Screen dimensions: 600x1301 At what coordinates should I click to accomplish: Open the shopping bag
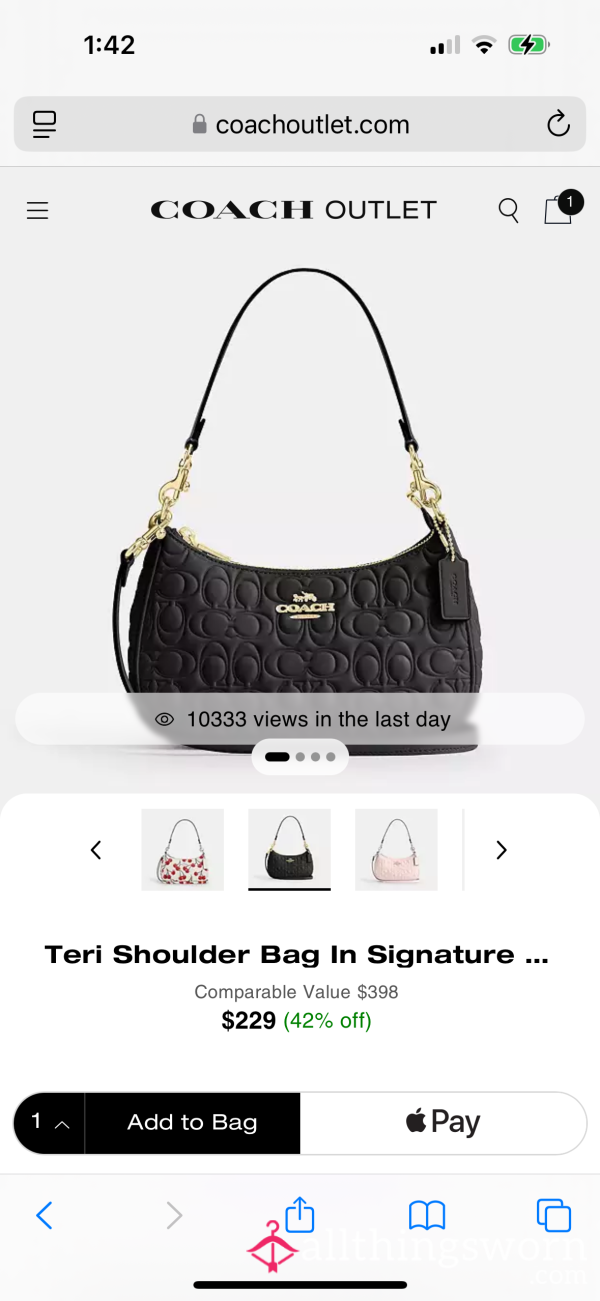(559, 208)
